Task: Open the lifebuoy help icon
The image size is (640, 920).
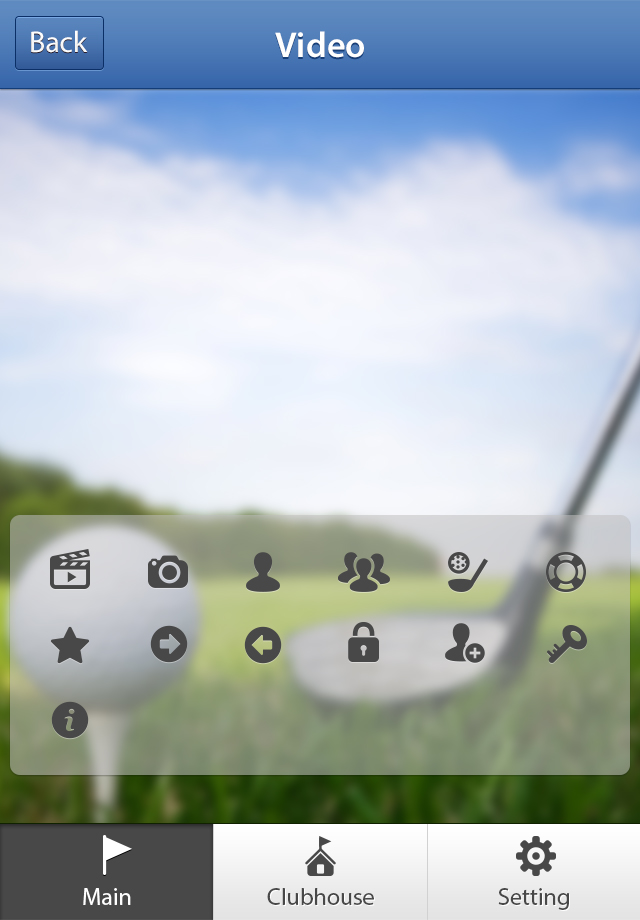Action: coord(566,572)
